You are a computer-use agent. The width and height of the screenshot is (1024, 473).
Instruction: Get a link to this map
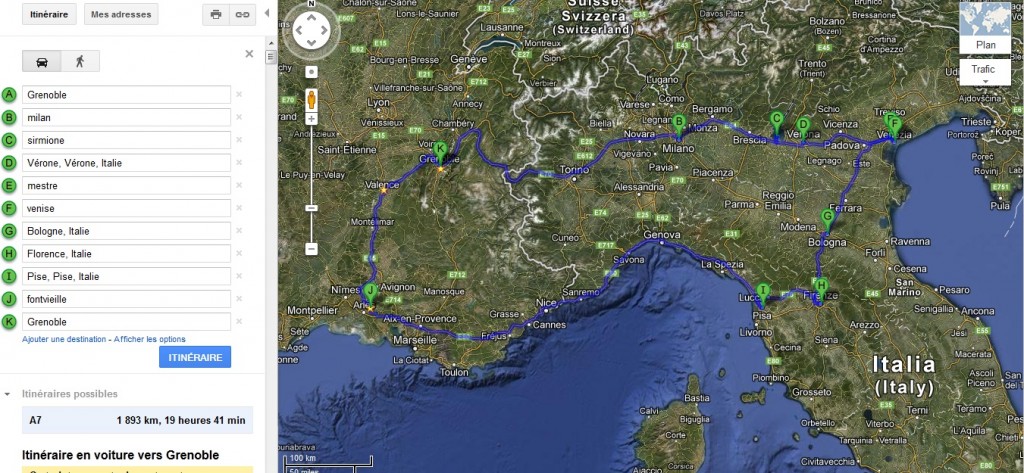coord(241,15)
